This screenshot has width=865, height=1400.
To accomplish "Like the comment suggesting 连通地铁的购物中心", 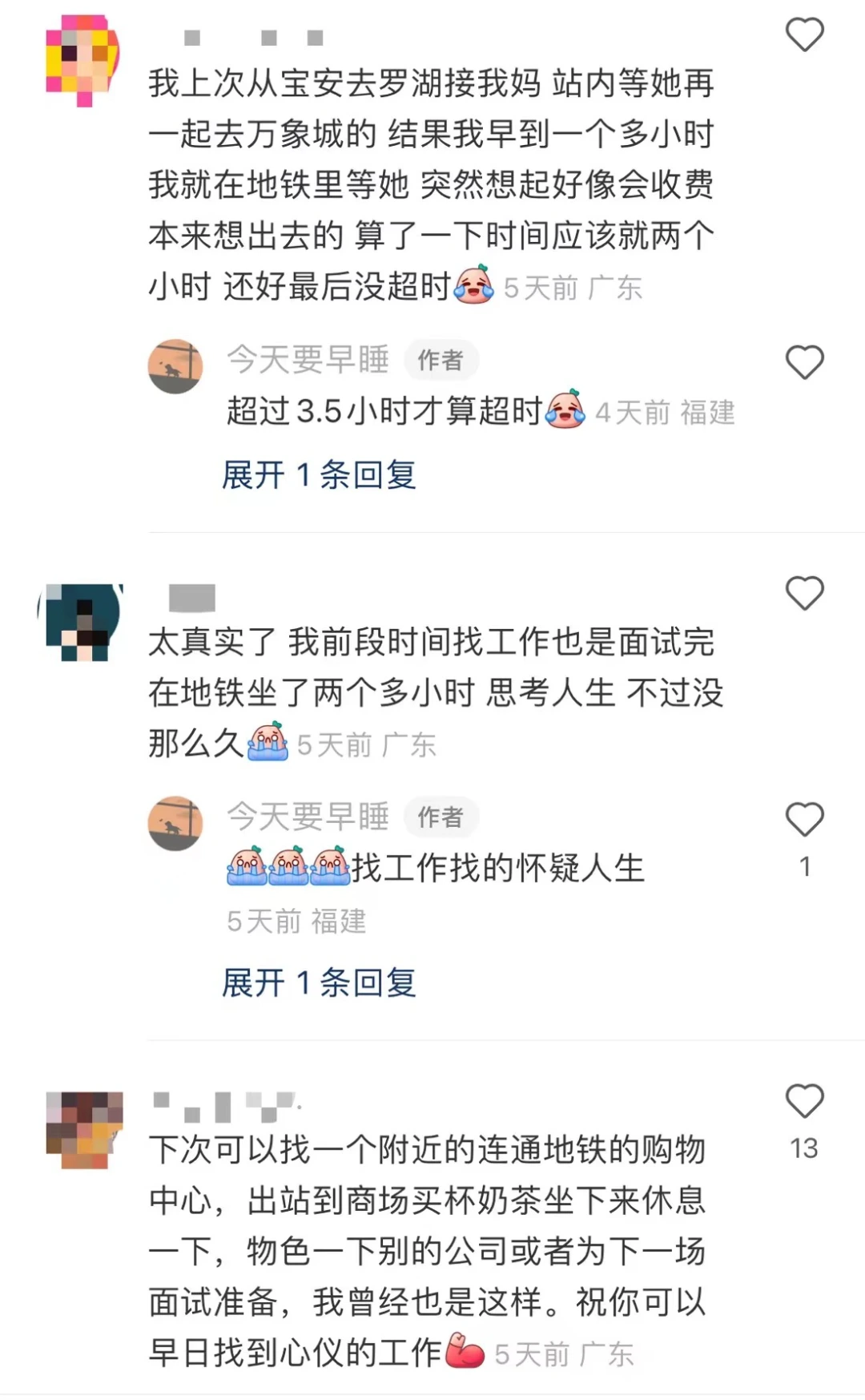I will [804, 1102].
